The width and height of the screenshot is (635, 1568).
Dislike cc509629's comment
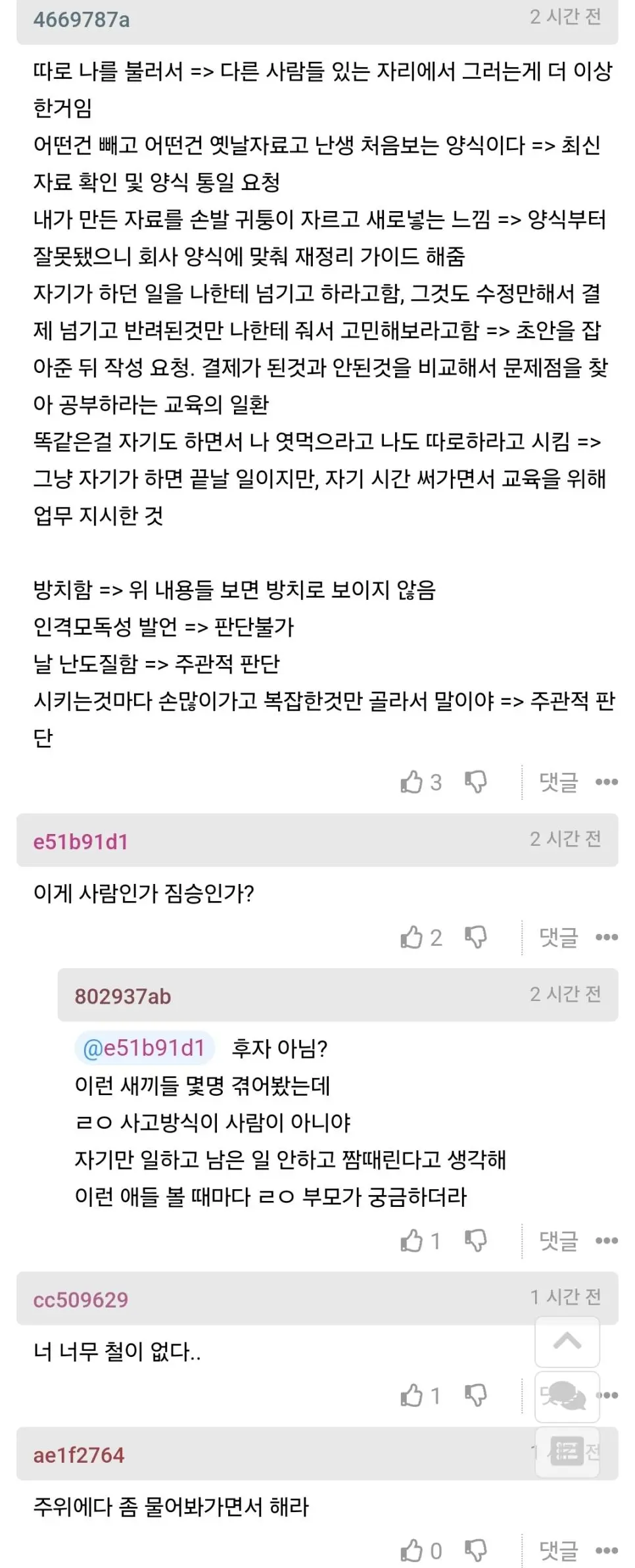click(475, 1396)
